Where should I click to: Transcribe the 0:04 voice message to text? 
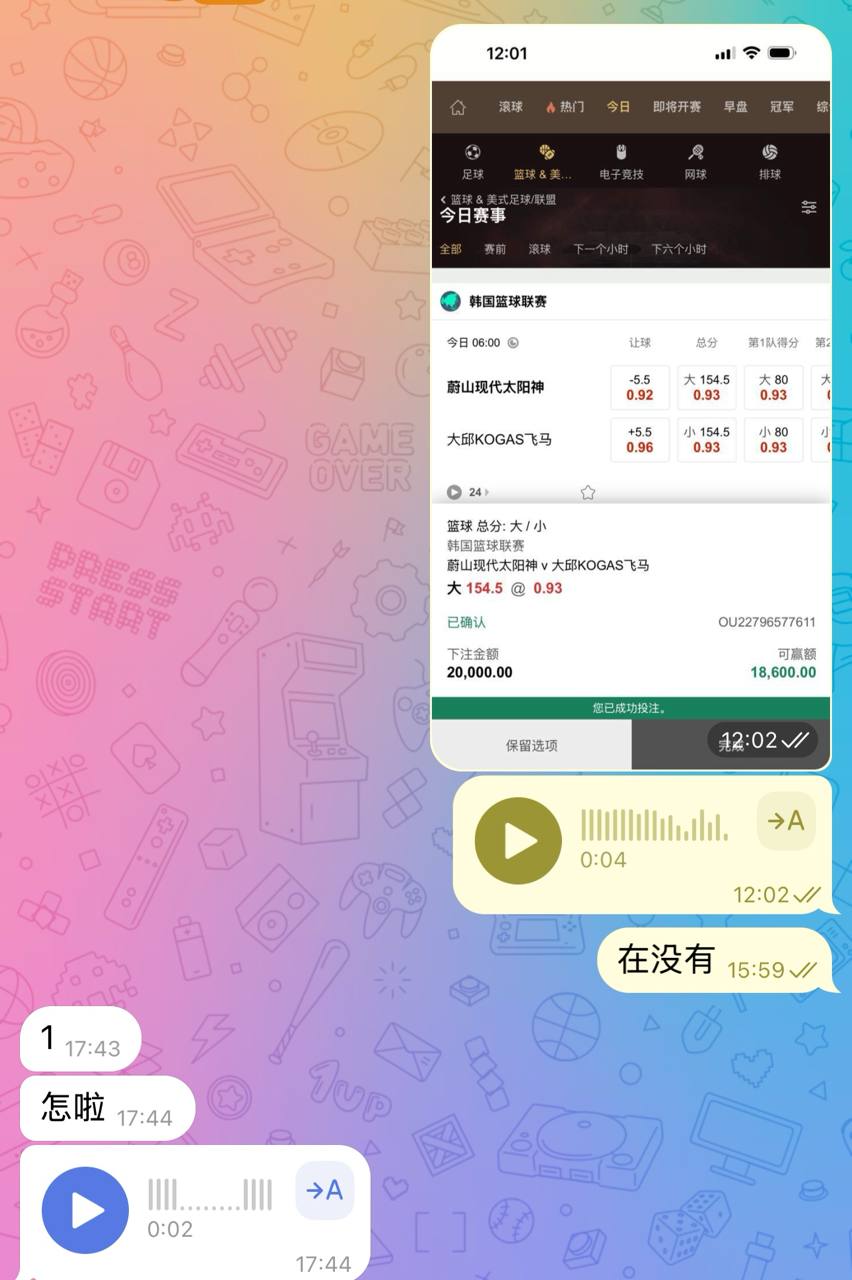786,822
